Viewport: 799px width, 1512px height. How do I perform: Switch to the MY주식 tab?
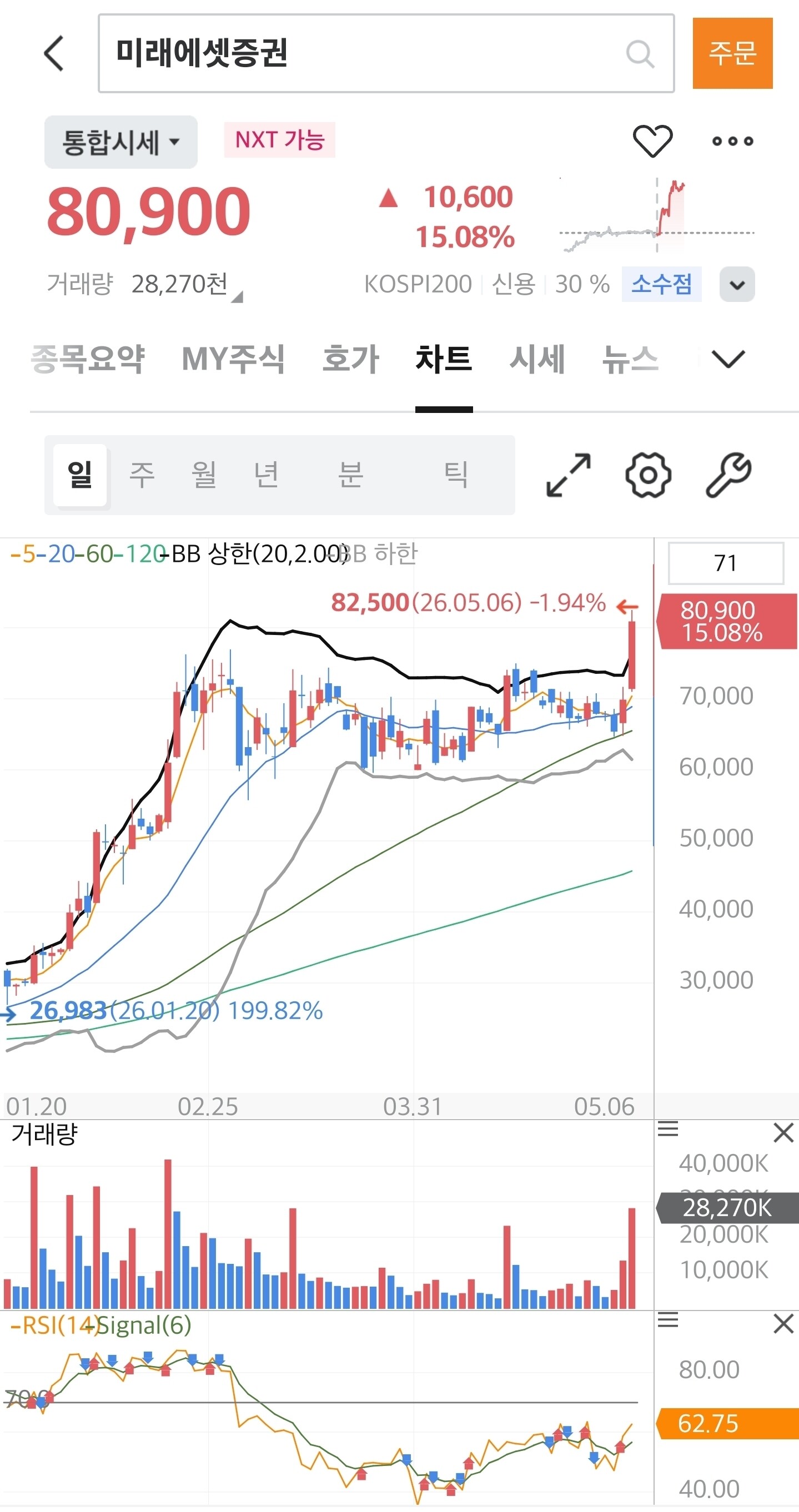coord(233,359)
